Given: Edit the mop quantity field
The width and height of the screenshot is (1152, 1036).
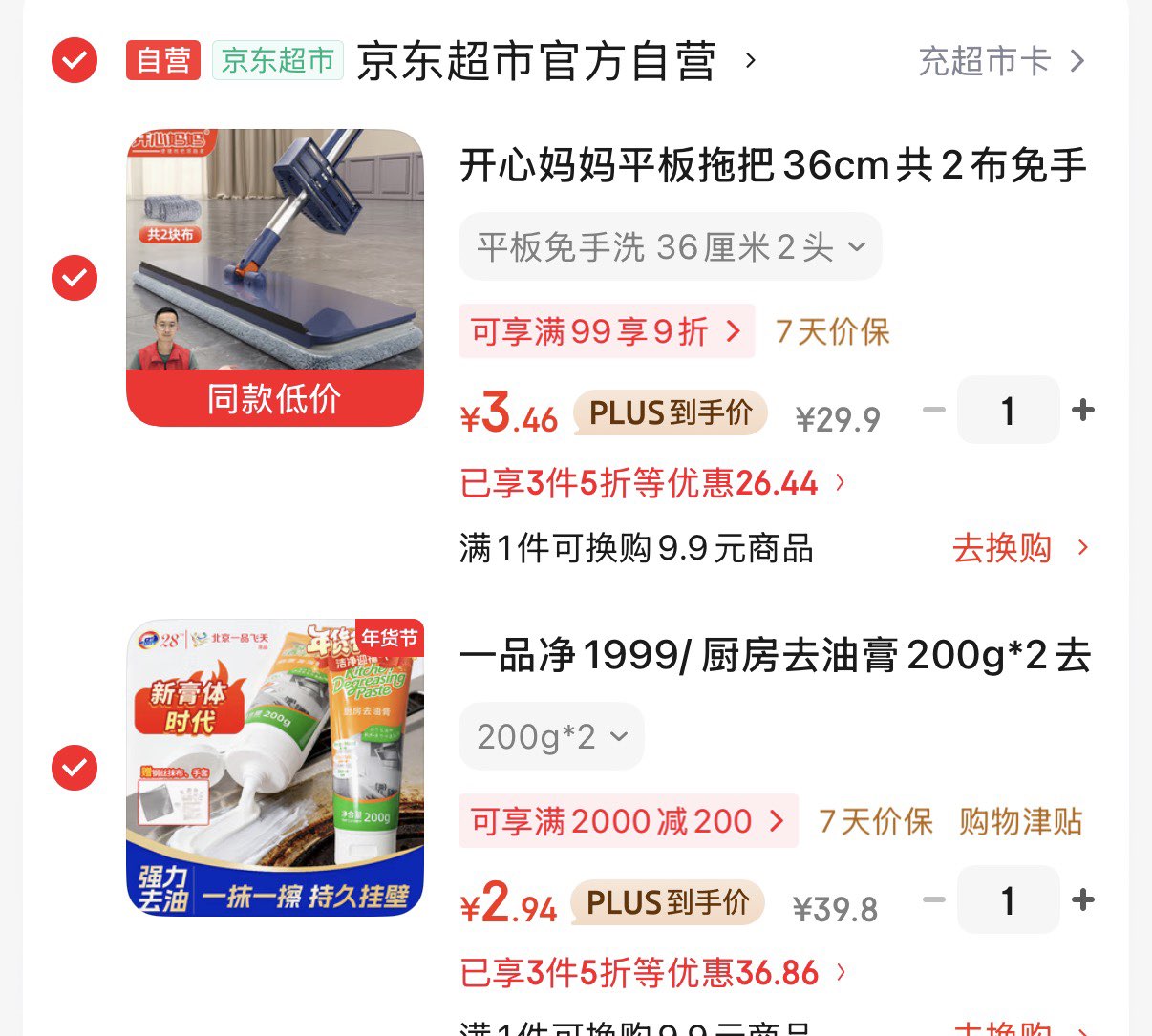Looking at the screenshot, I should tap(1008, 411).
